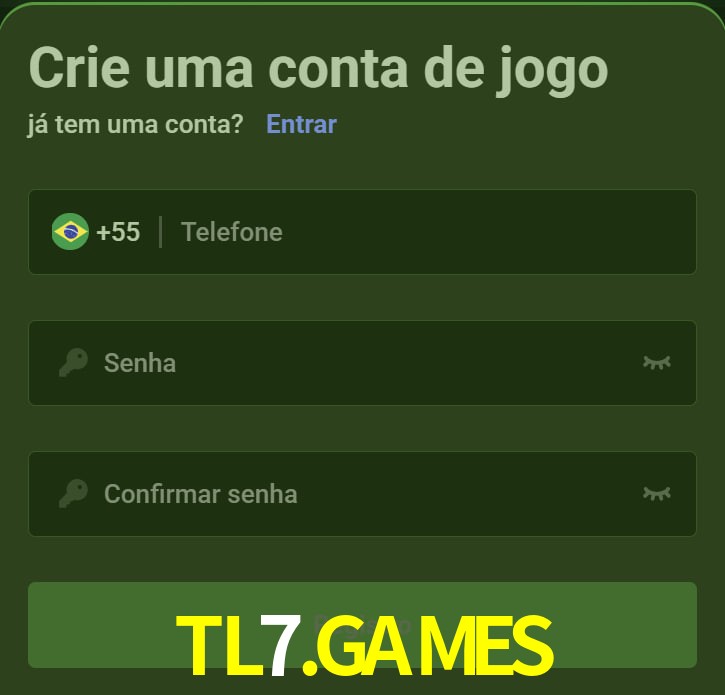This screenshot has width=725, height=695.
Task: Select the Senha password field
Action: (x=360, y=362)
